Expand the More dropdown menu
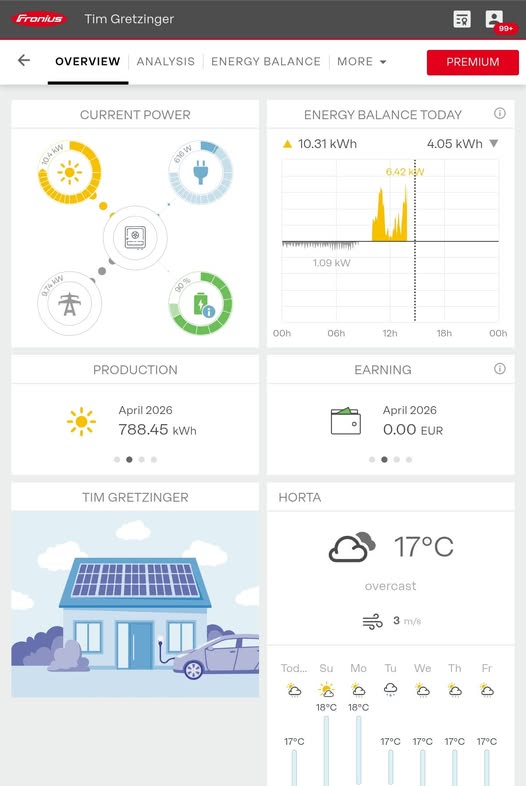This screenshot has width=526, height=786. point(362,62)
